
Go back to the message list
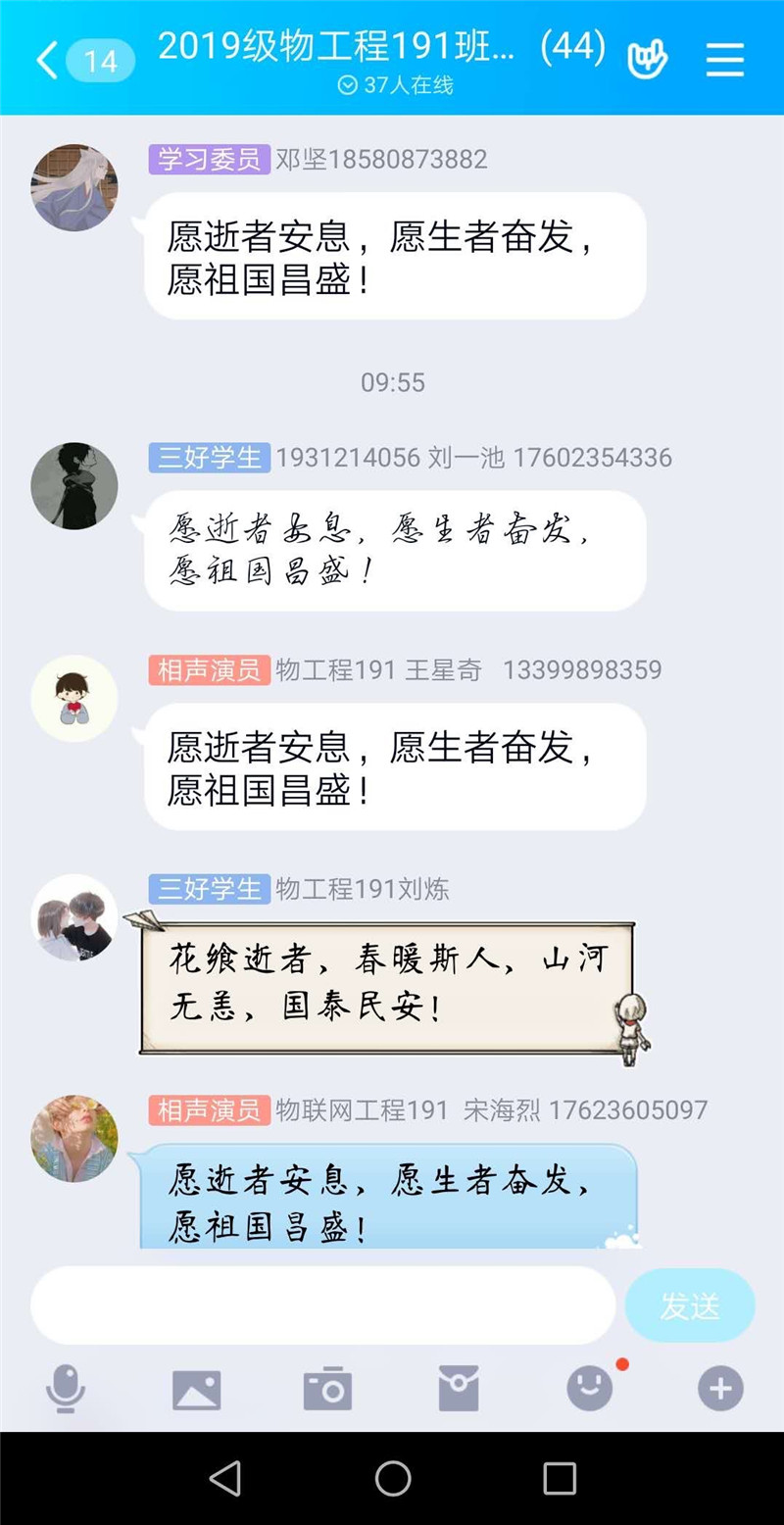pos(49,61)
